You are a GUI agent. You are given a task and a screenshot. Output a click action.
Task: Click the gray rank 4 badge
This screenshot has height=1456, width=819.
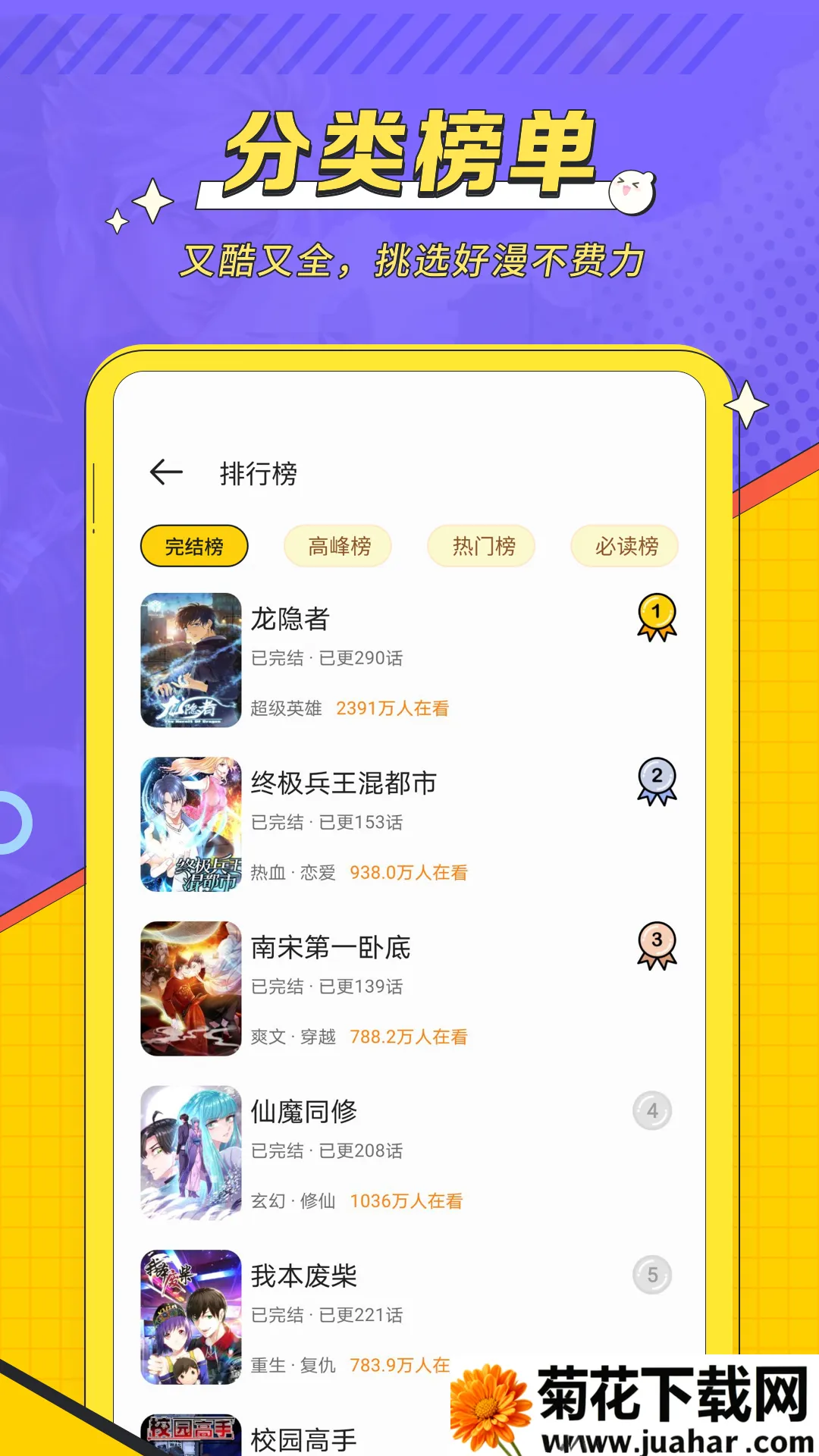pyautogui.click(x=651, y=1109)
